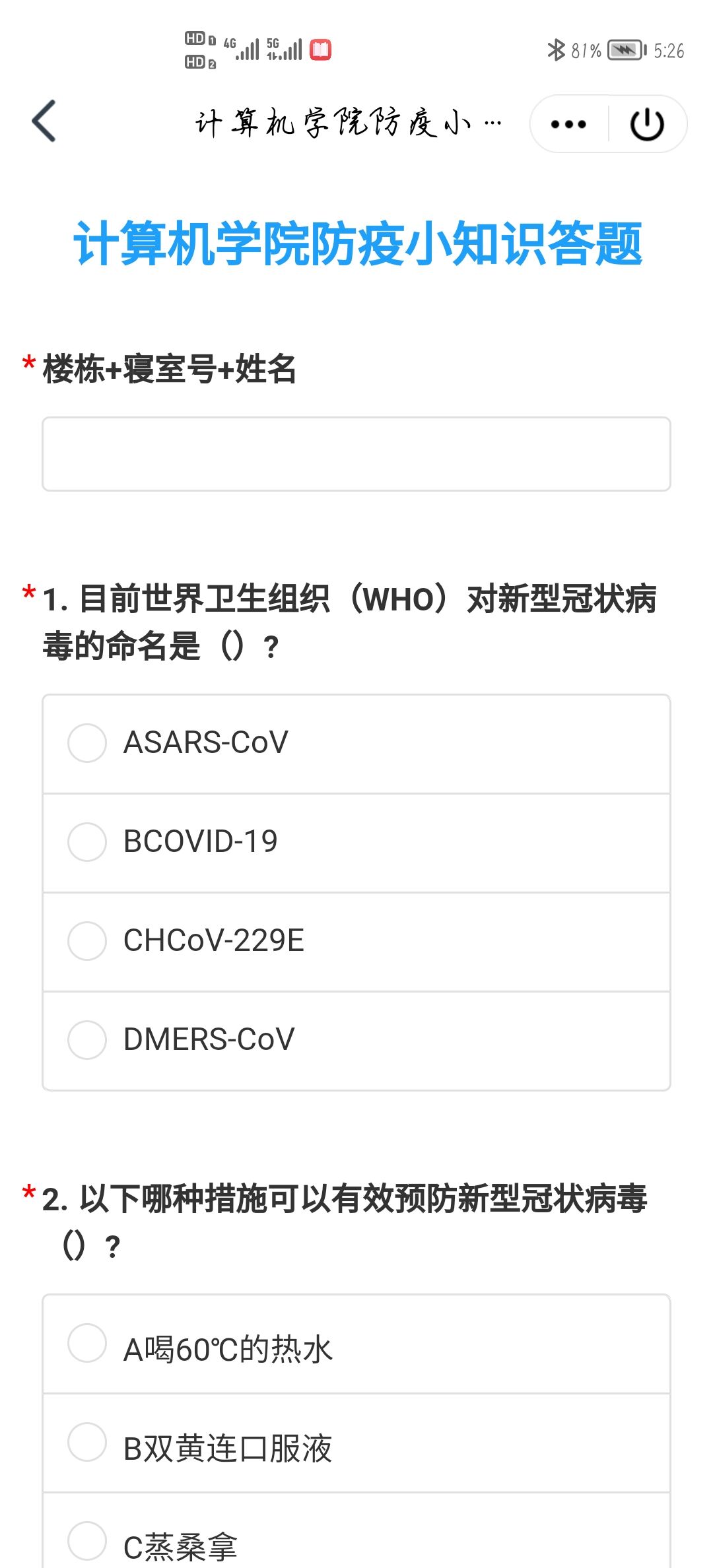Open the three-dot mini program menu
Viewport: 713px width, 1568px height.
568,124
